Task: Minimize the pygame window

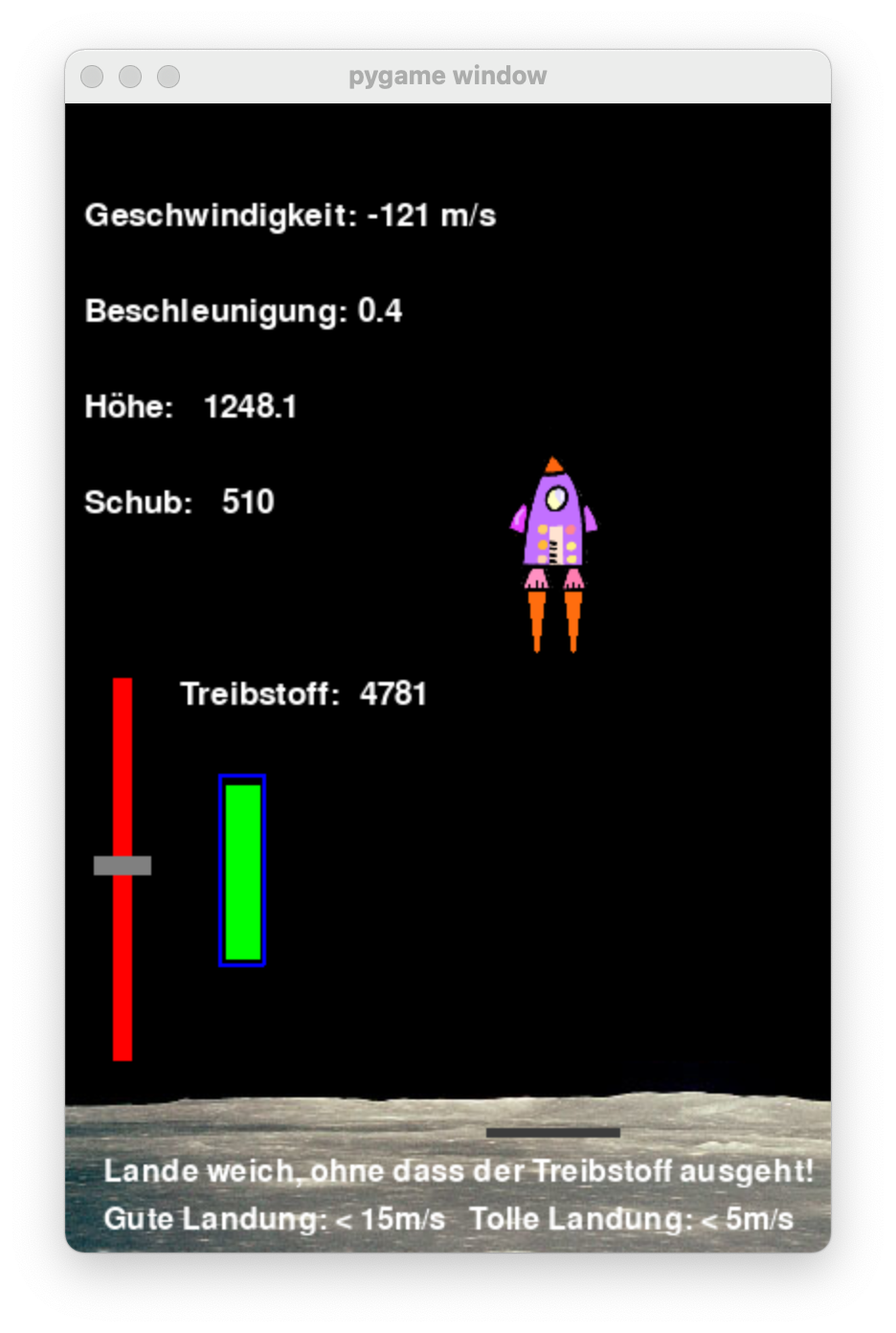Action: pos(130,77)
